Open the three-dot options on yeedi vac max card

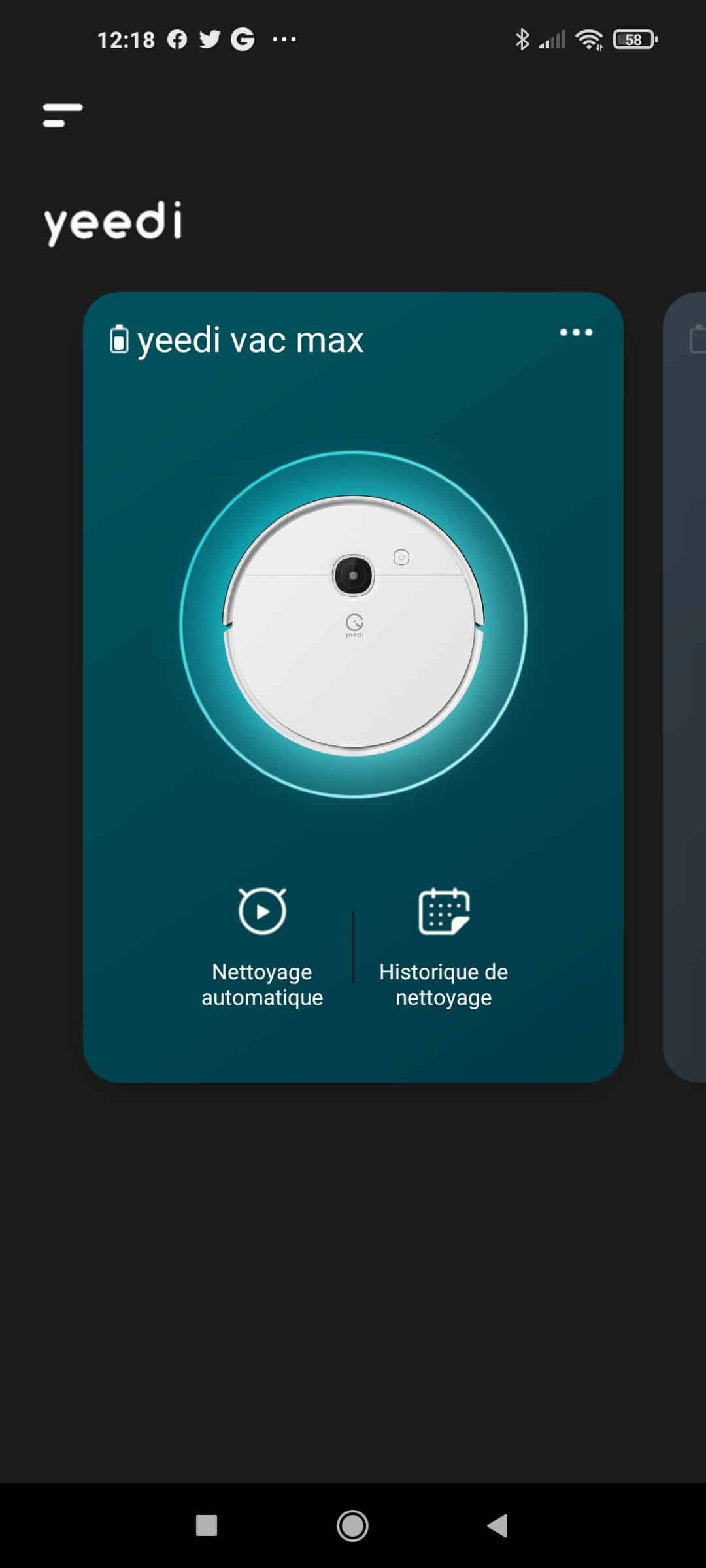576,333
